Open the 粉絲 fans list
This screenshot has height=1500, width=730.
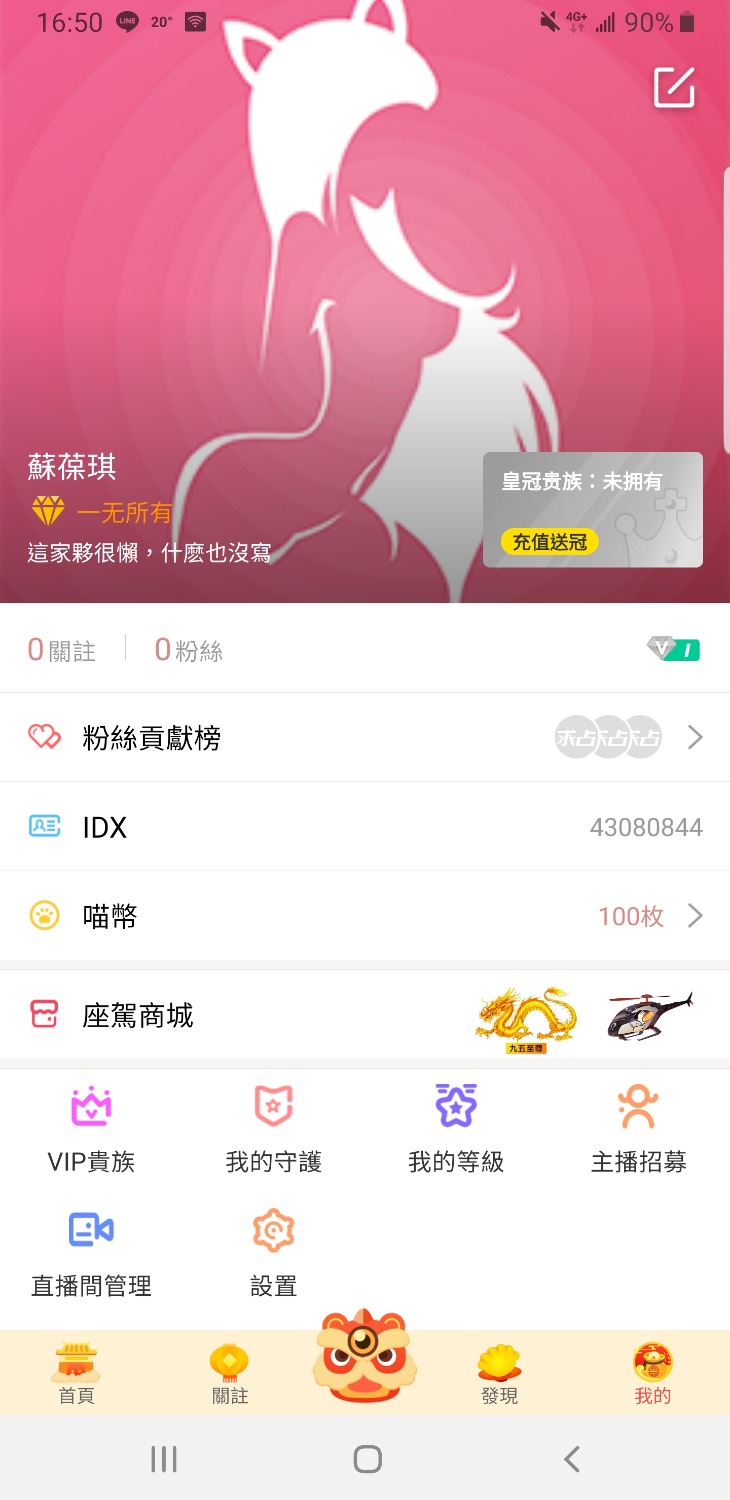tap(189, 651)
